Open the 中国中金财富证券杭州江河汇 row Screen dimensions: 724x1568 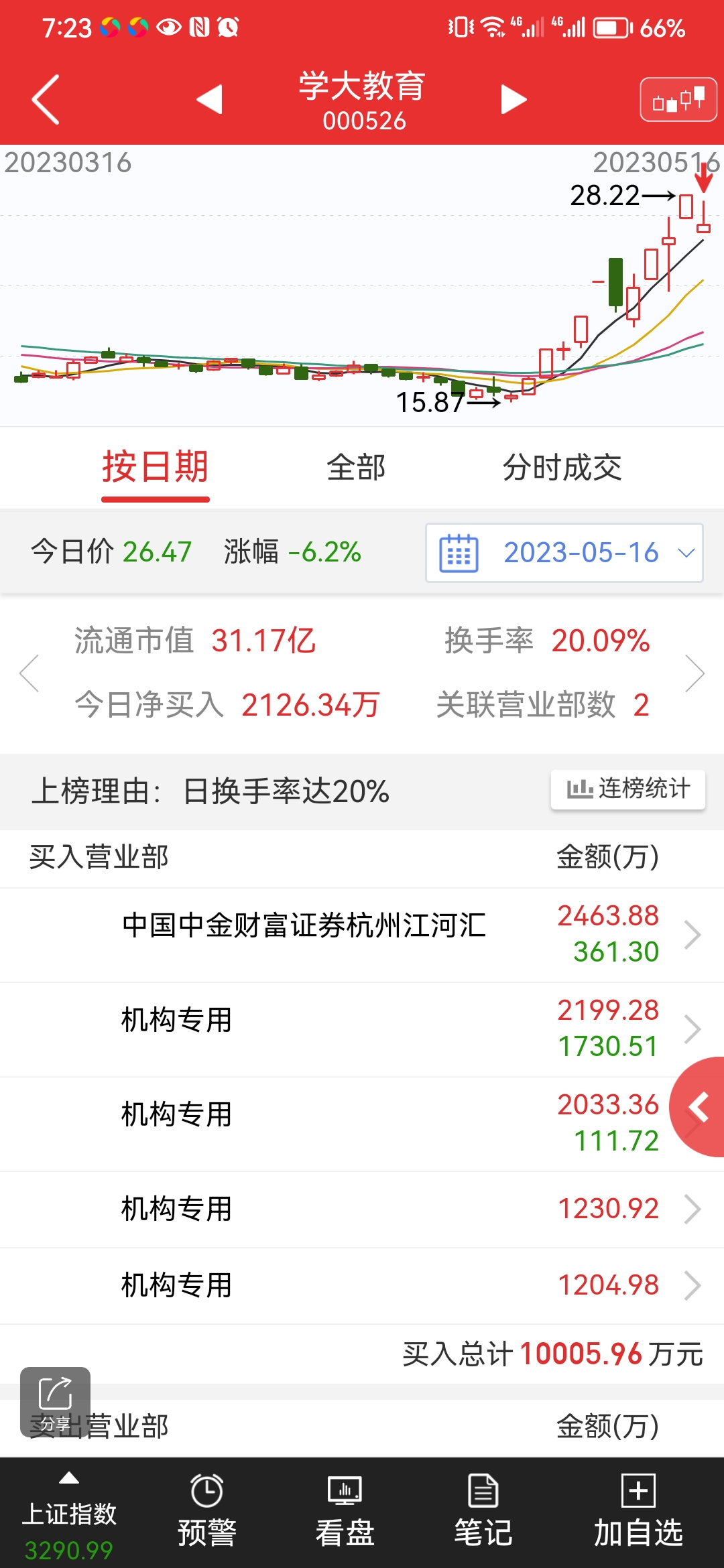click(x=362, y=935)
